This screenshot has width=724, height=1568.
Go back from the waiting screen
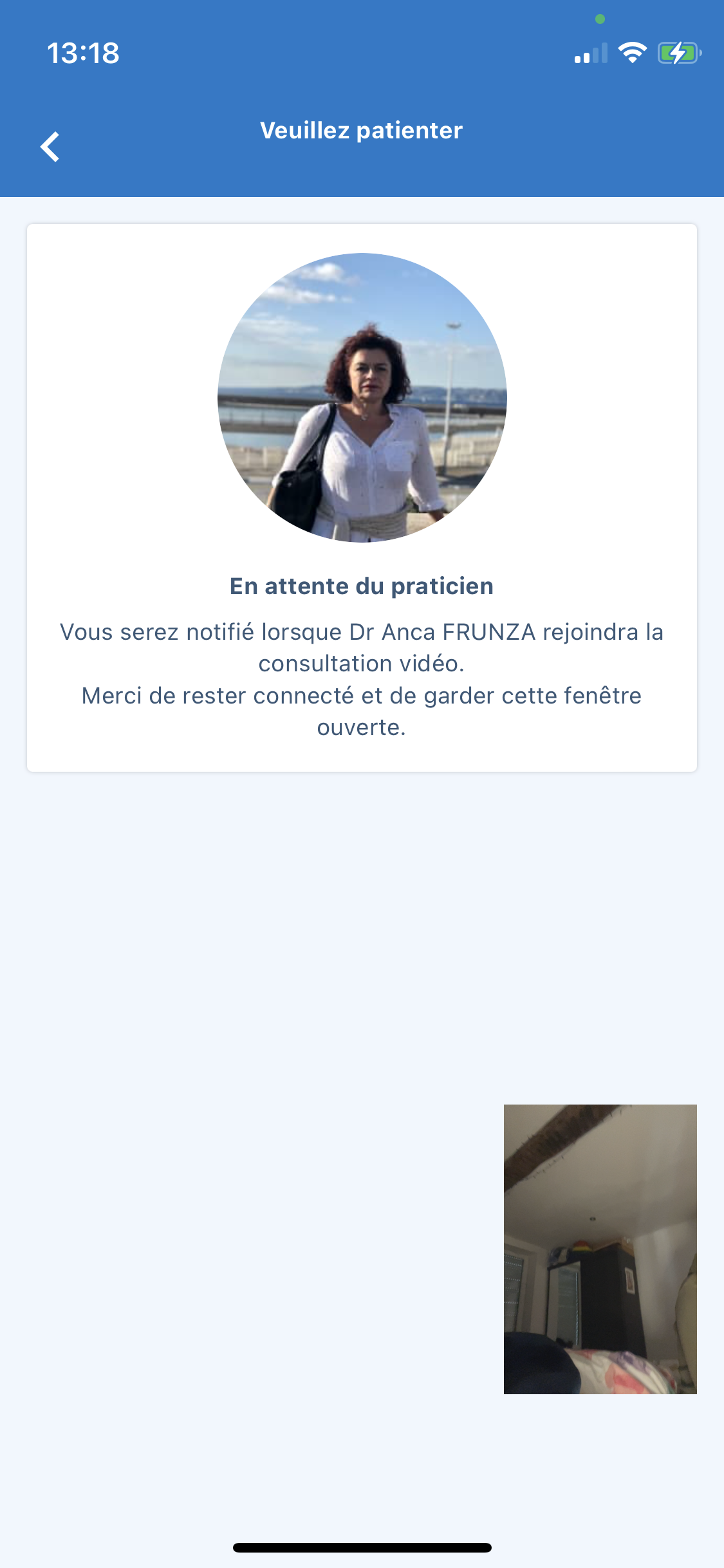[50, 147]
